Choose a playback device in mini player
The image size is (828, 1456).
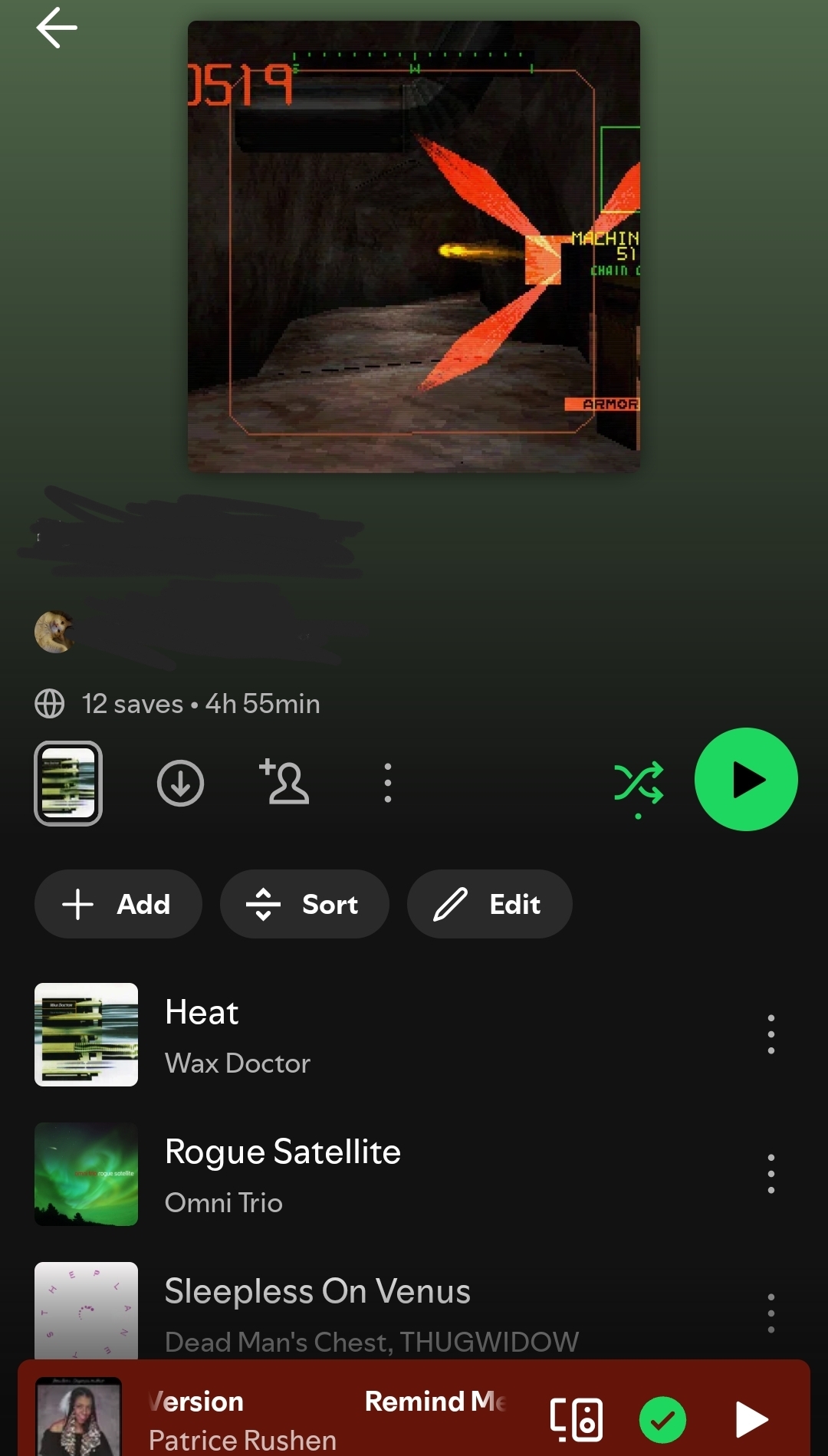tap(577, 1419)
